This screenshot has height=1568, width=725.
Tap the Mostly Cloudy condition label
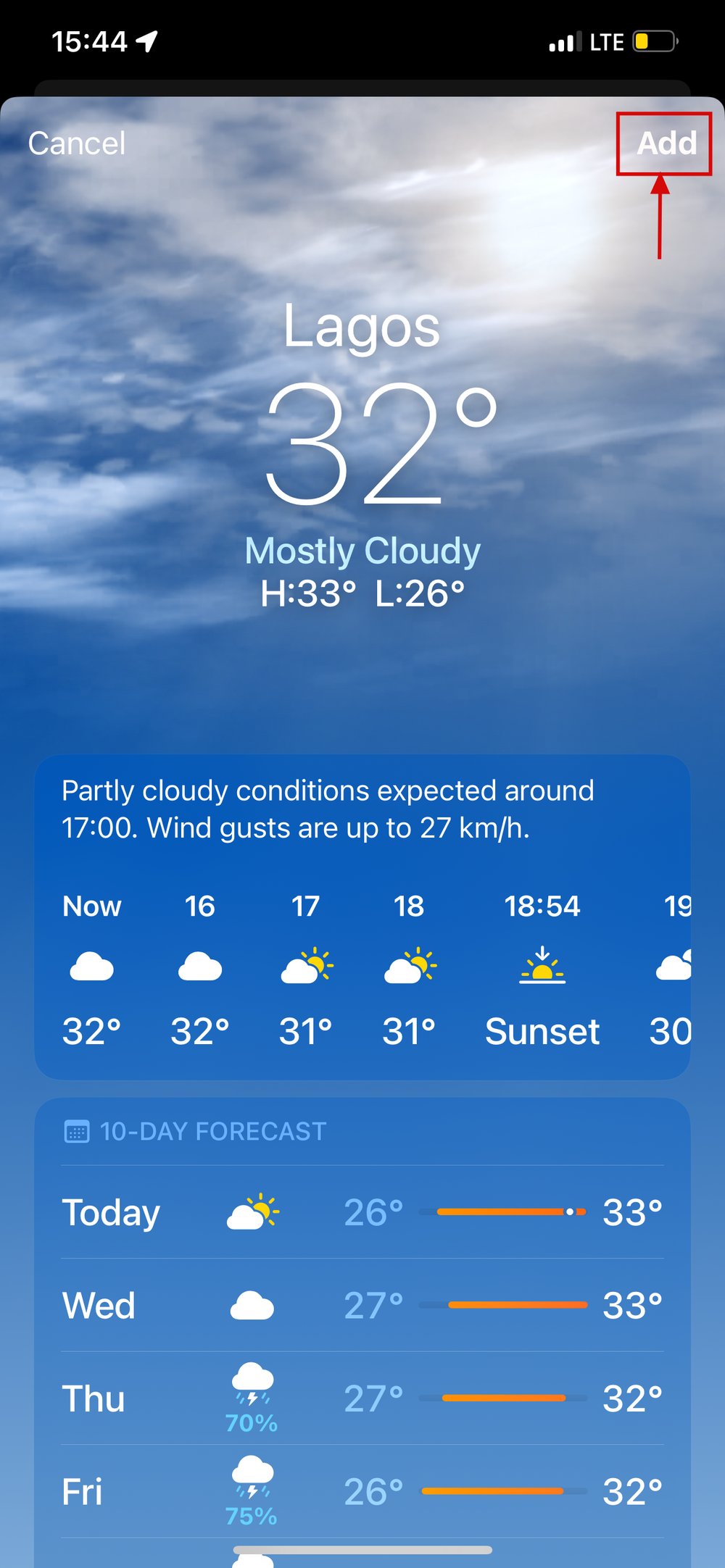(363, 551)
